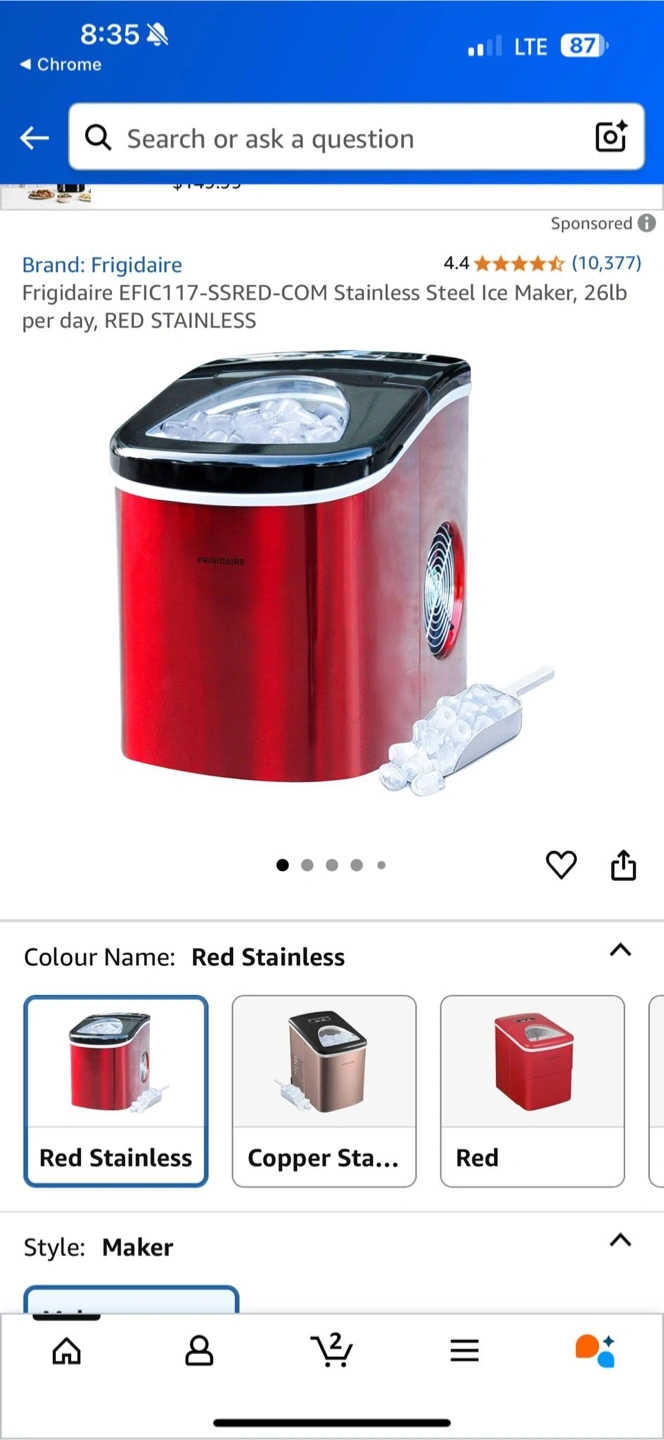The height and width of the screenshot is (1440, 664).
Task: Open the hamburger menu tab
Action: click(464, 1351)
